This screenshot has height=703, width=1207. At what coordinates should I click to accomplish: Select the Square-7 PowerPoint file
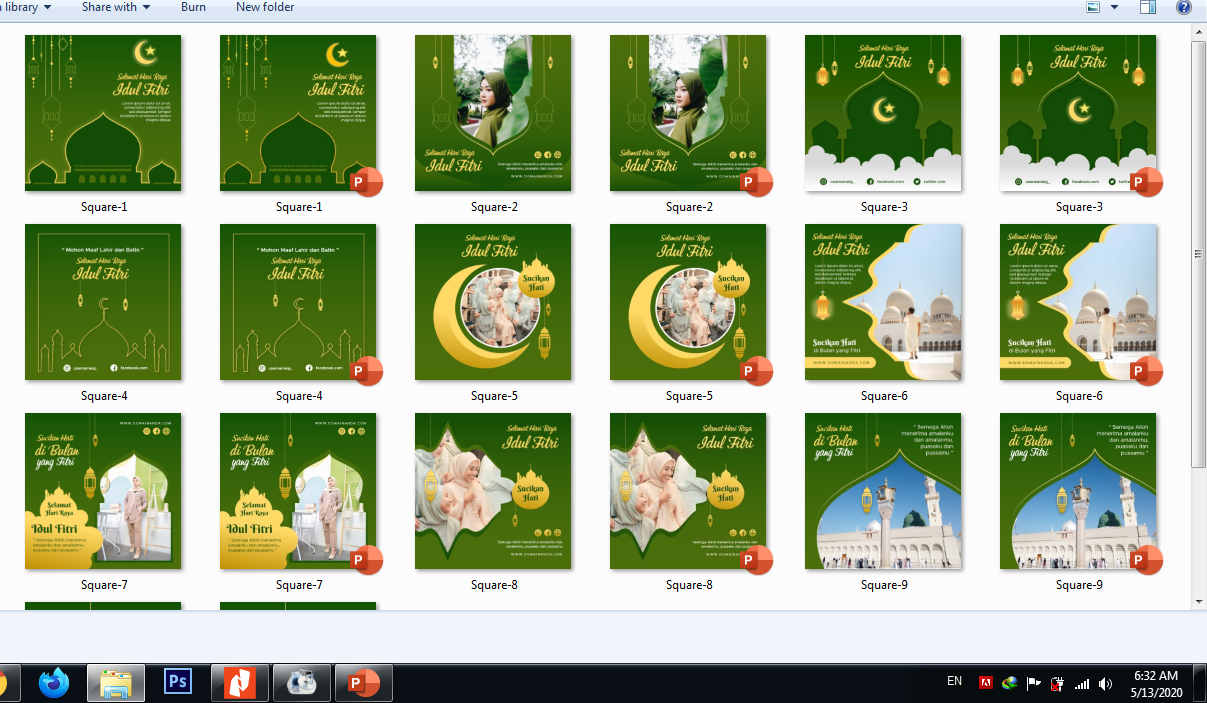tap(298, 491)
